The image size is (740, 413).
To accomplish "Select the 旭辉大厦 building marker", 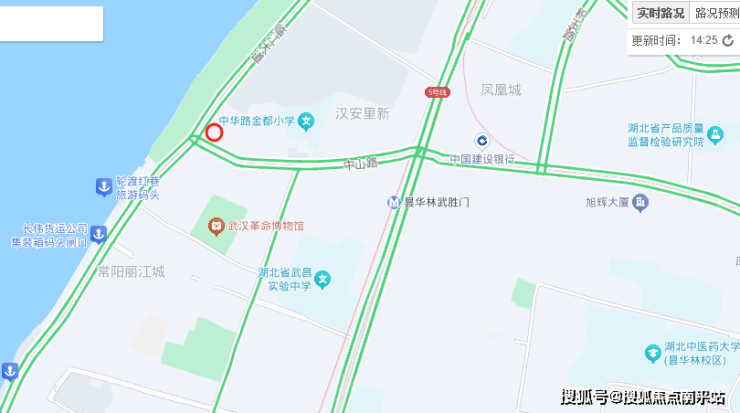I will [641, 203].
